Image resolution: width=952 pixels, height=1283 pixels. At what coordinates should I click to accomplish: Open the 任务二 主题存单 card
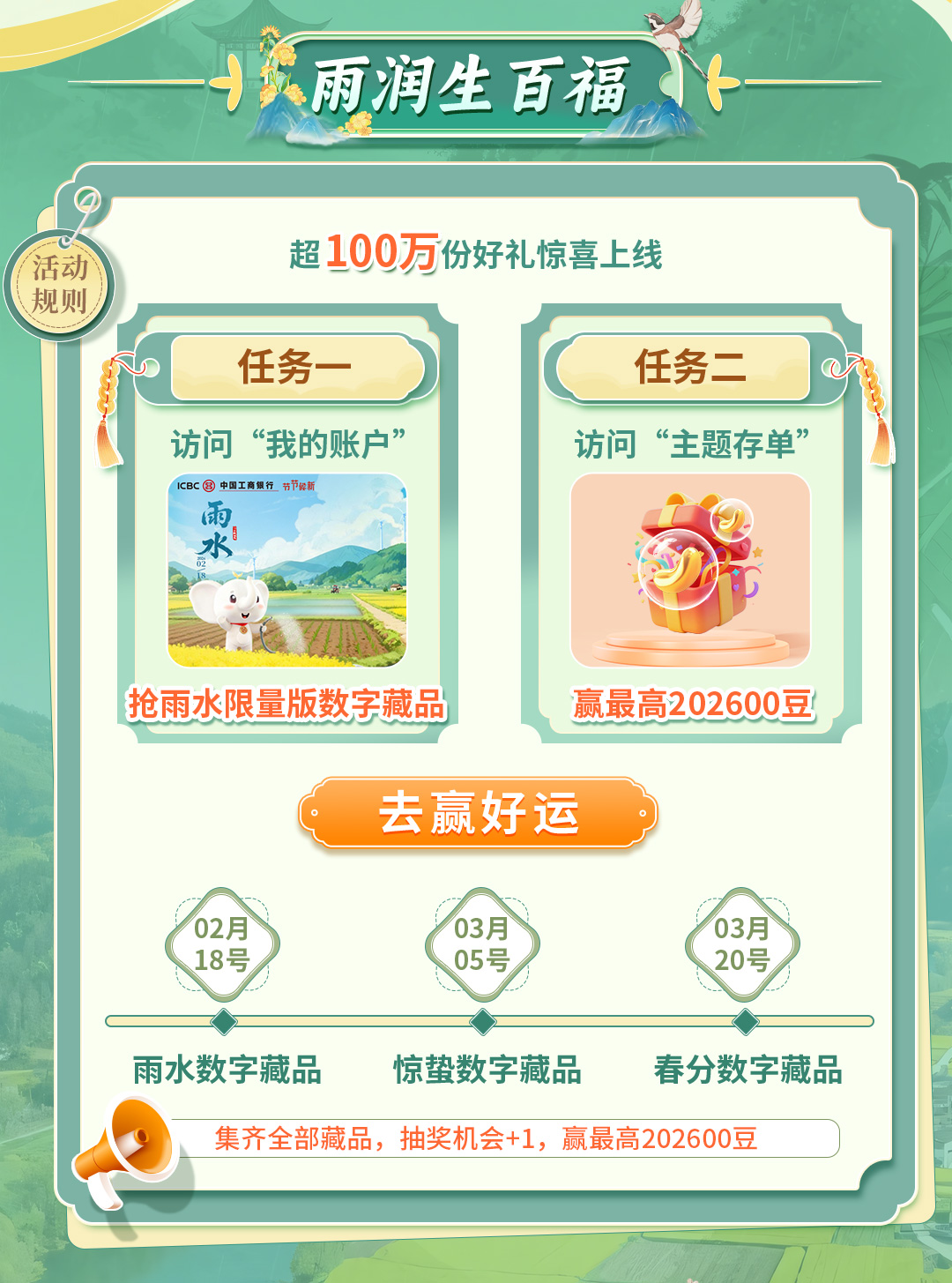690,570
